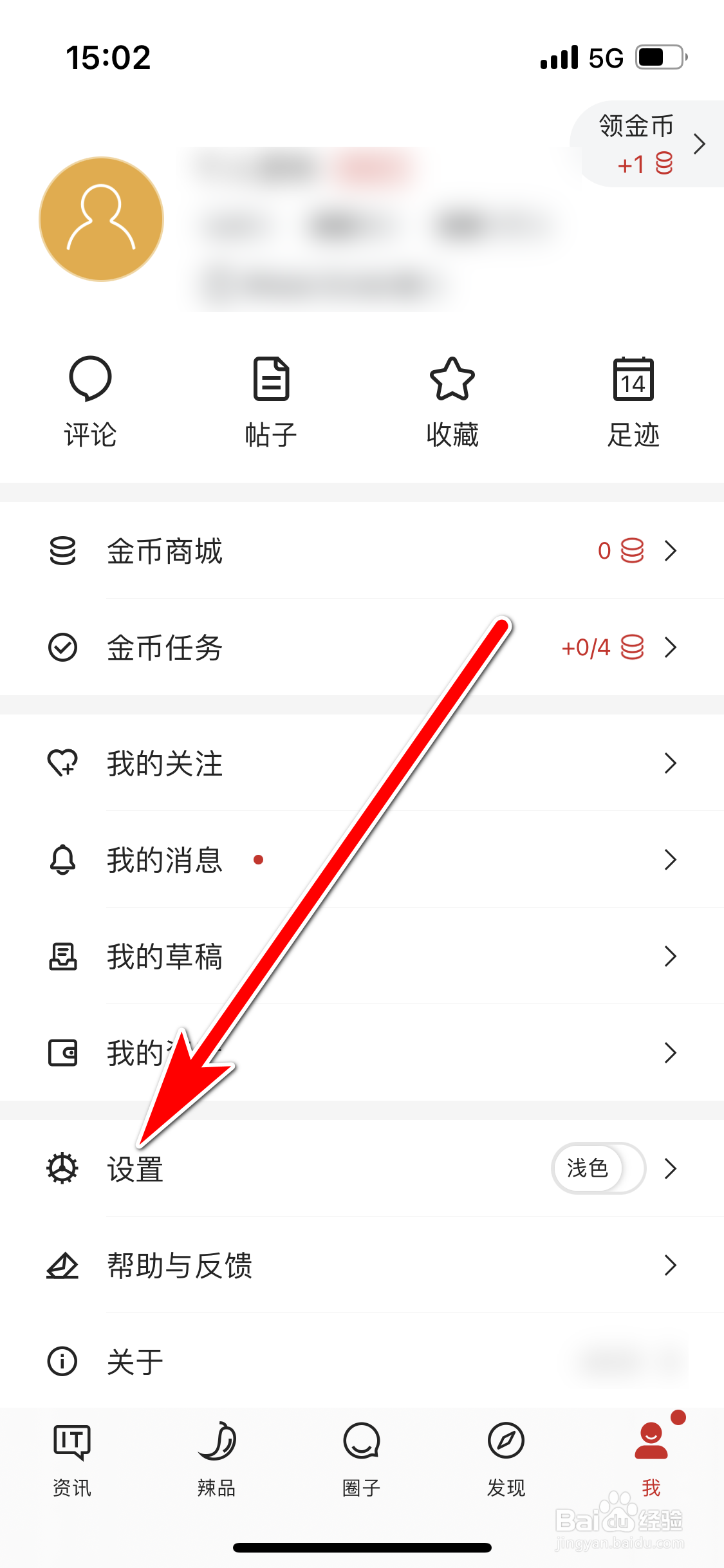Tap the profile avatar picture
724x1568 pixels.
click(x=101, y=218)
